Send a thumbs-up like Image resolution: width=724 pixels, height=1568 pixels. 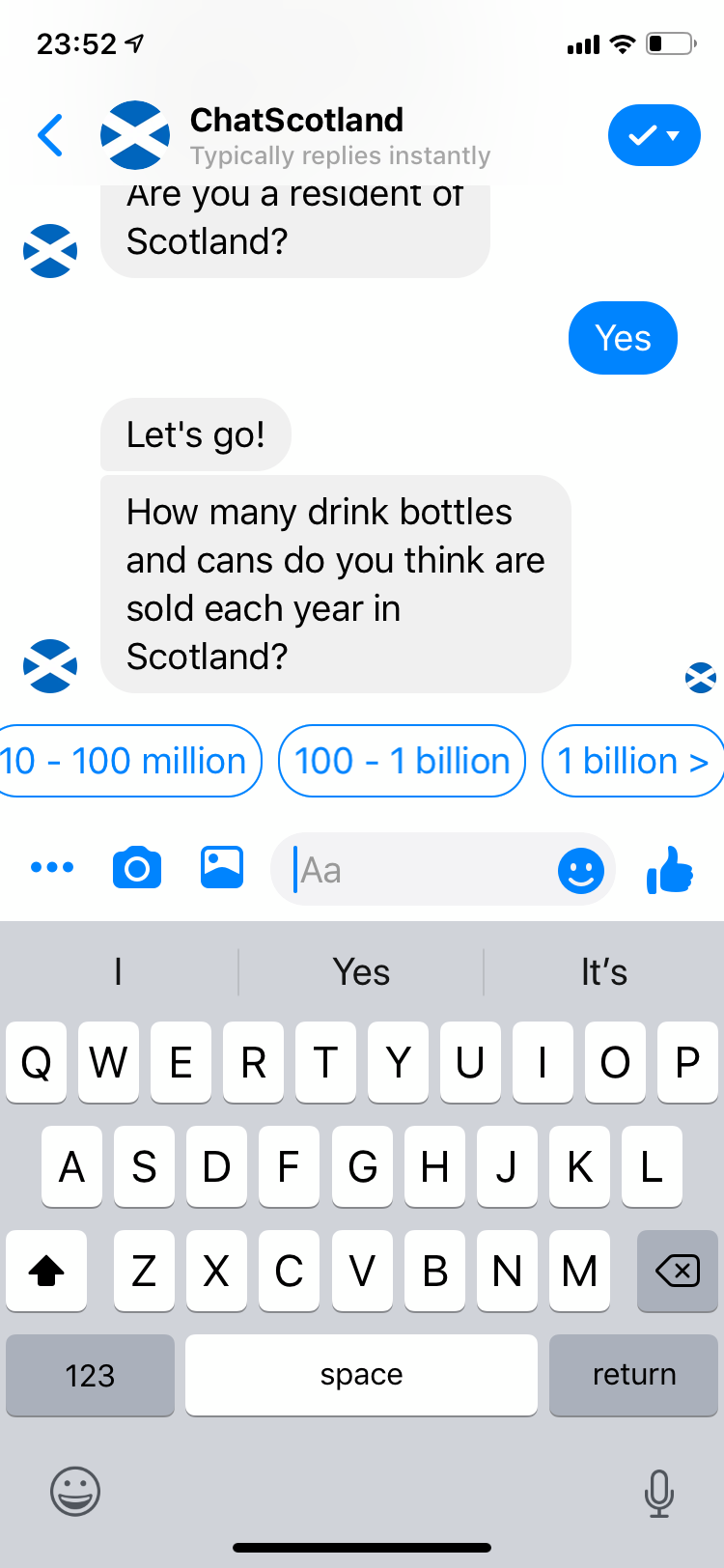pyautogui.click(x=670, y=869)
